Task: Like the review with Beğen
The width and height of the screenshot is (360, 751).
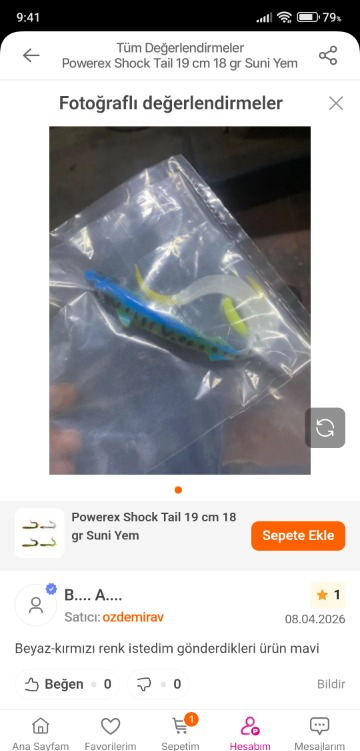Action: (68, 684)
